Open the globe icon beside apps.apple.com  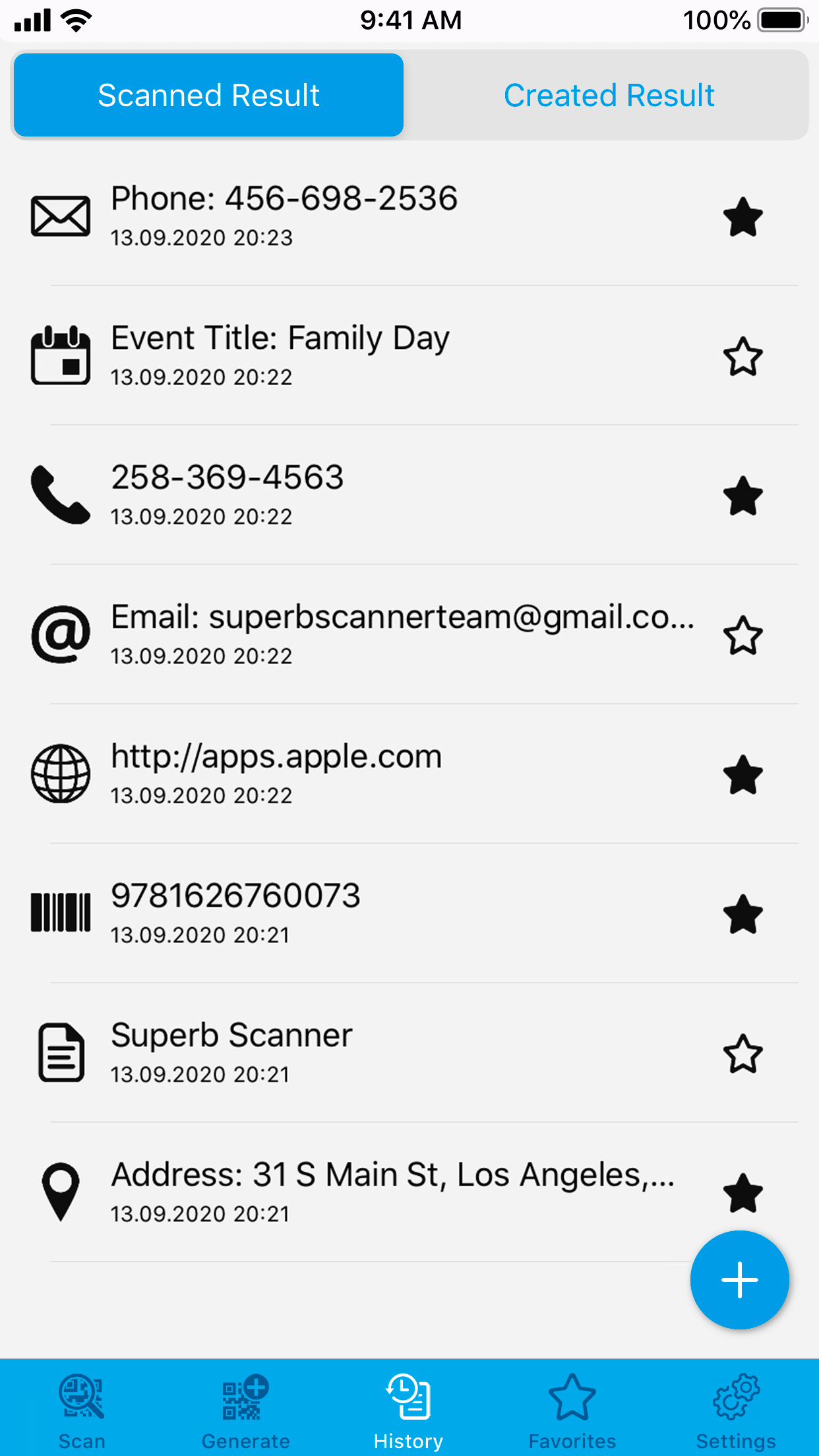(x=60, y=773)
